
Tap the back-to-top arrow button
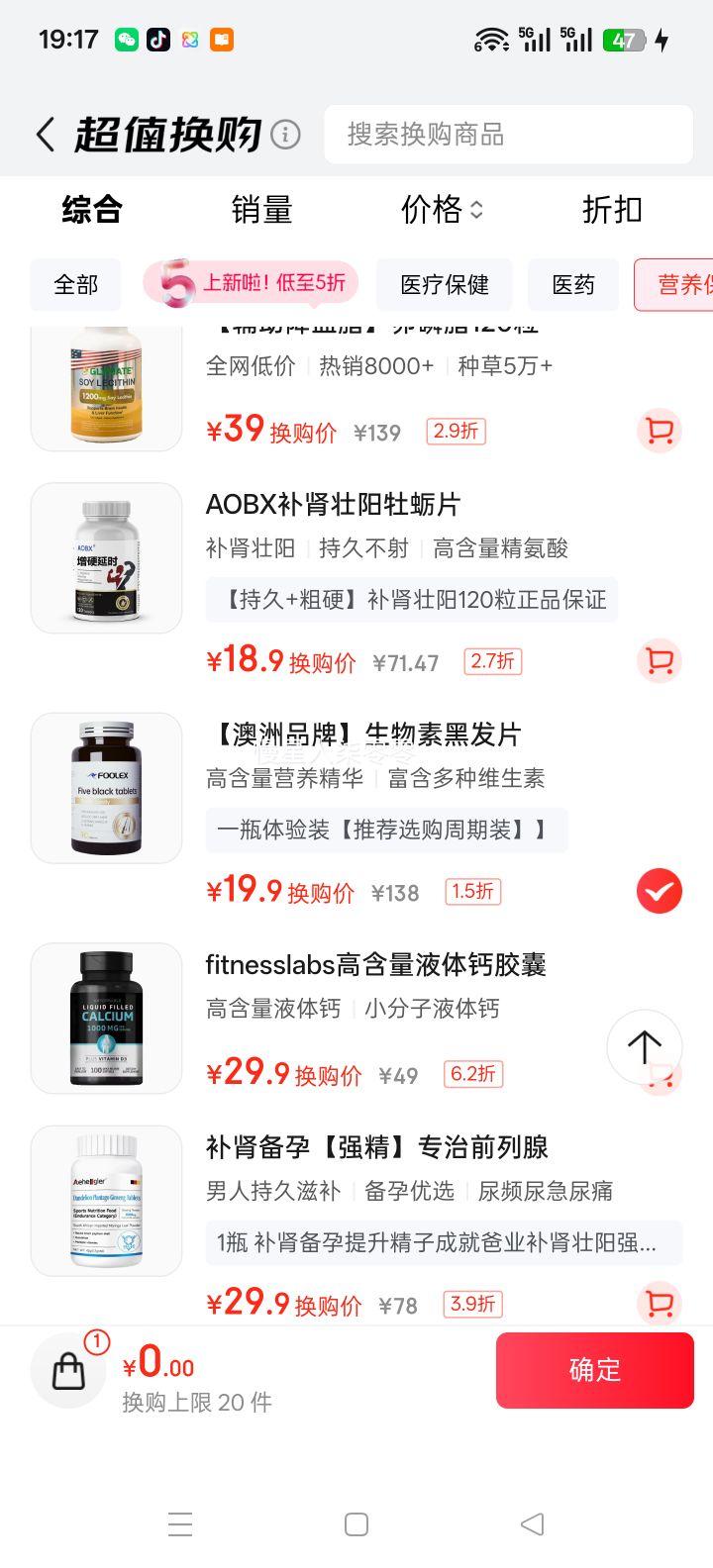point(644,1048)
